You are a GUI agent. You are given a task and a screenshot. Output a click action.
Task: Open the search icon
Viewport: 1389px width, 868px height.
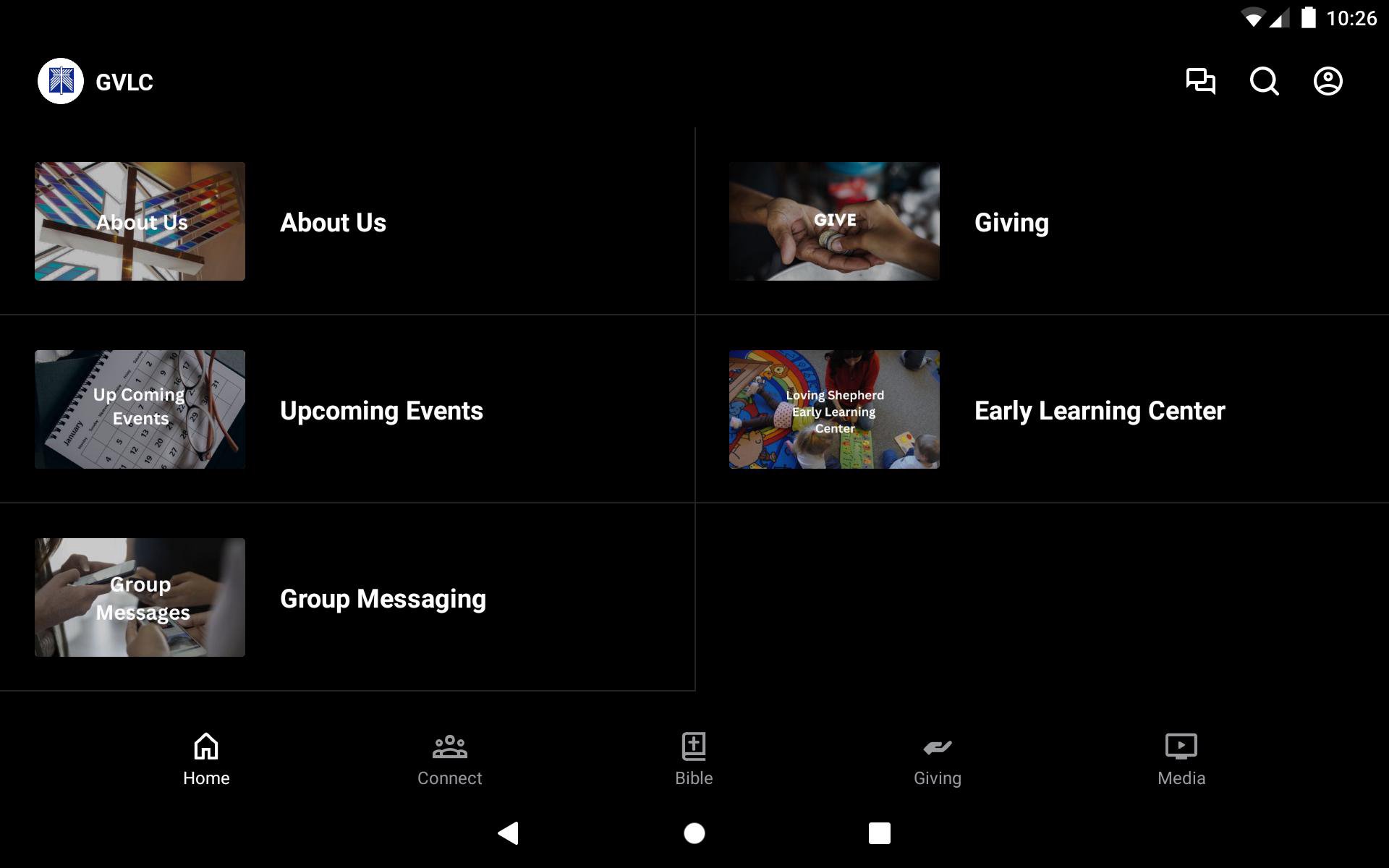pyautogui.click(x=1264, y=81)
